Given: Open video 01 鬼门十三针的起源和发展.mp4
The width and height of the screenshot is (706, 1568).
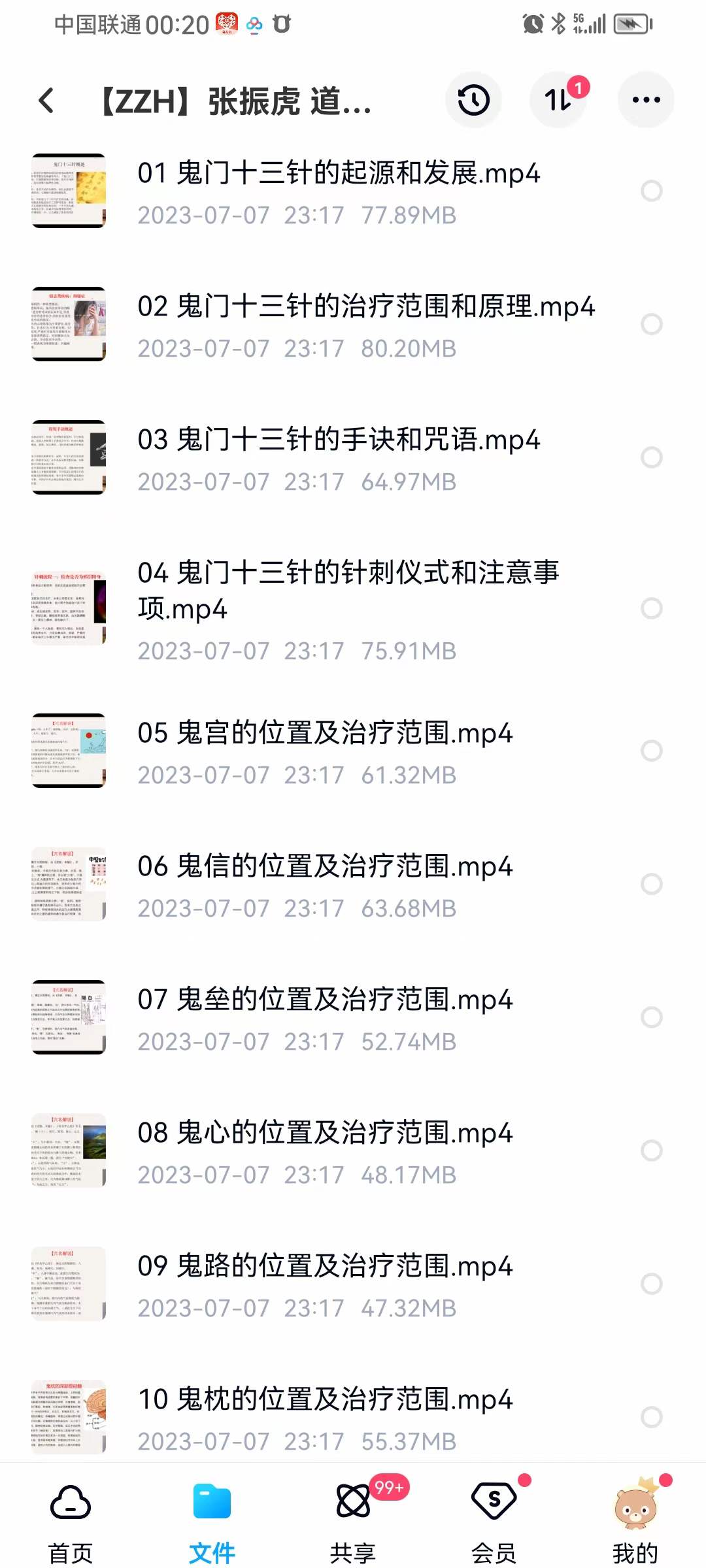Looking at the screenshot, I should 339,174.
